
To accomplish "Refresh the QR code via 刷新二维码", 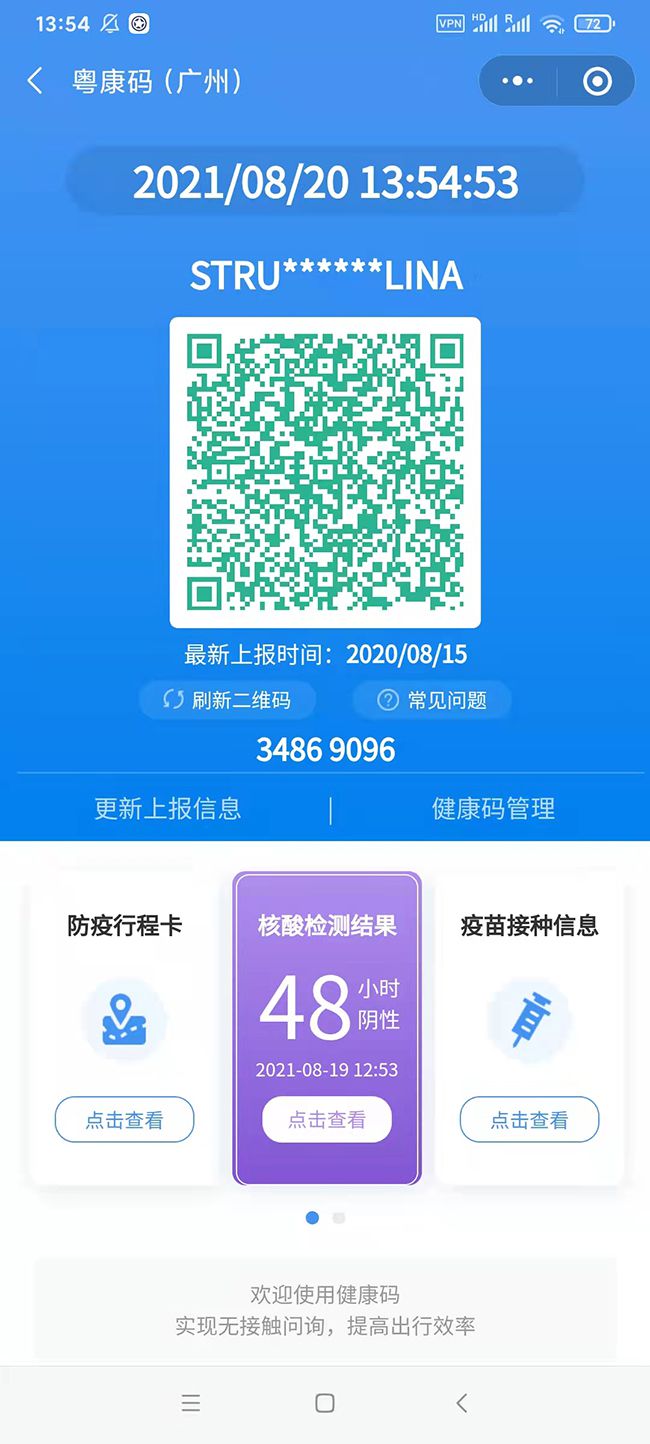I will click(x=228, y=700).
